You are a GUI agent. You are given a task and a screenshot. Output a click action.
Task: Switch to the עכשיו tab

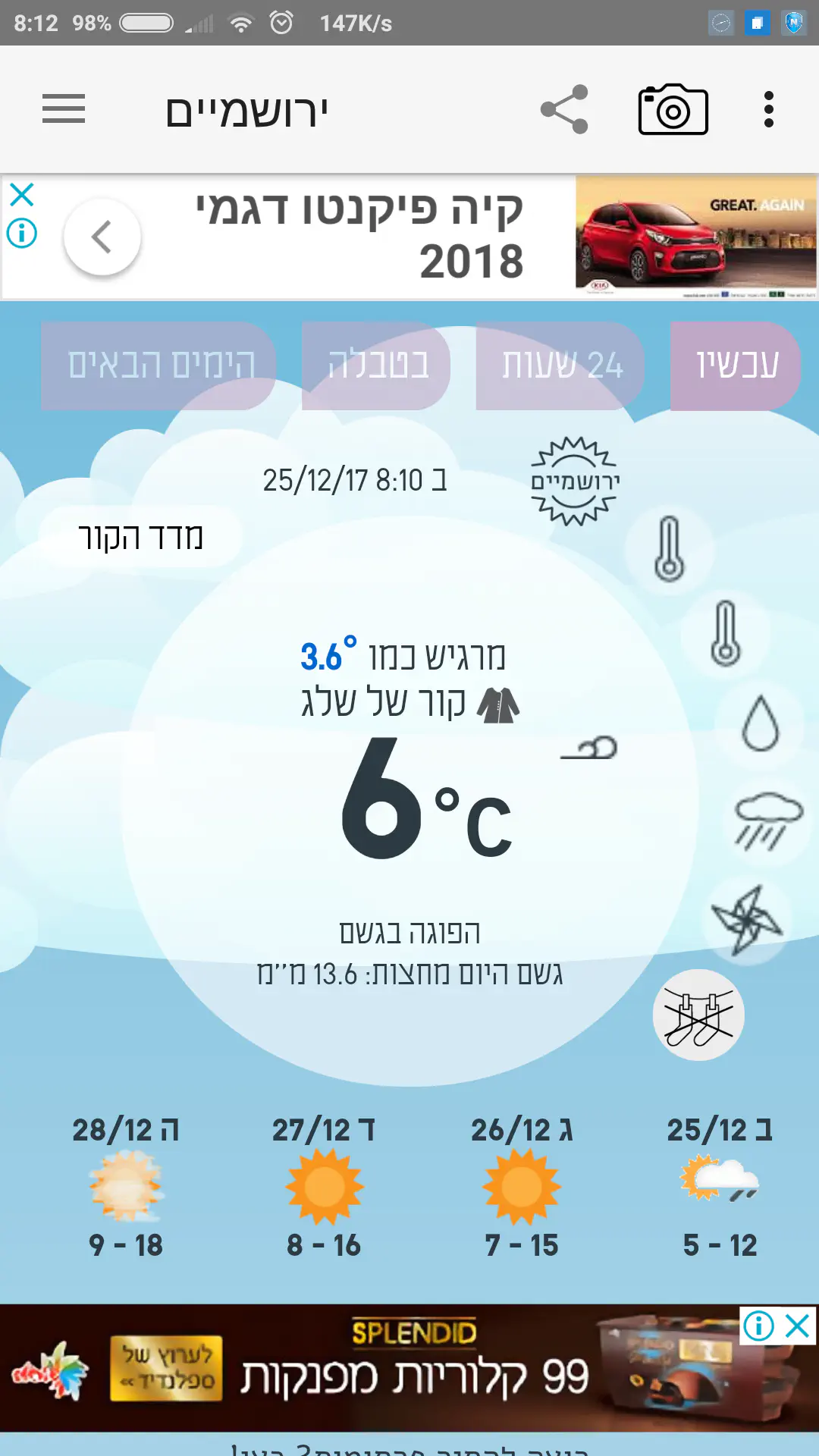point(736,366)
